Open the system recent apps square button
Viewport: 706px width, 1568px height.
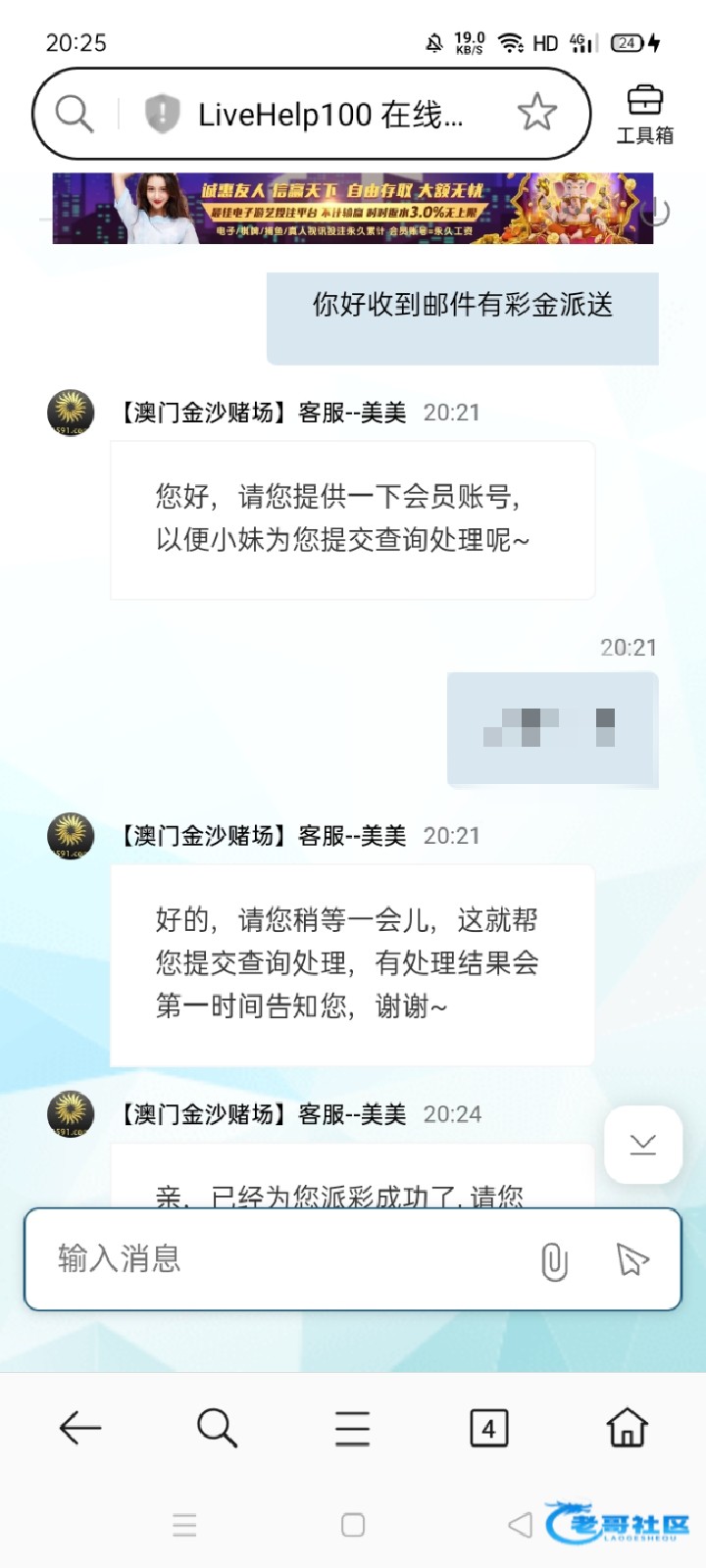click(353, 1525)
